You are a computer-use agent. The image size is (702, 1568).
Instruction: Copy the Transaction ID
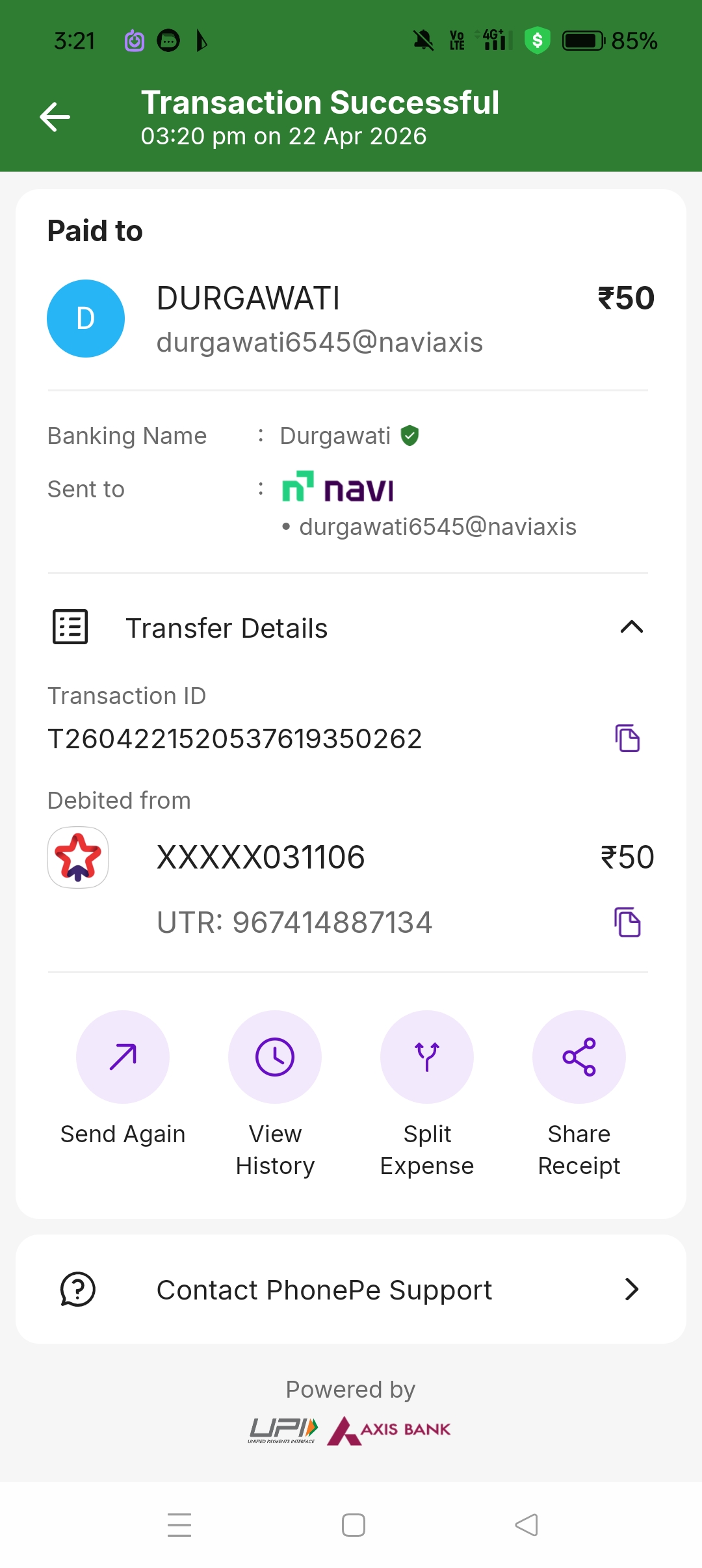(627, 738)
